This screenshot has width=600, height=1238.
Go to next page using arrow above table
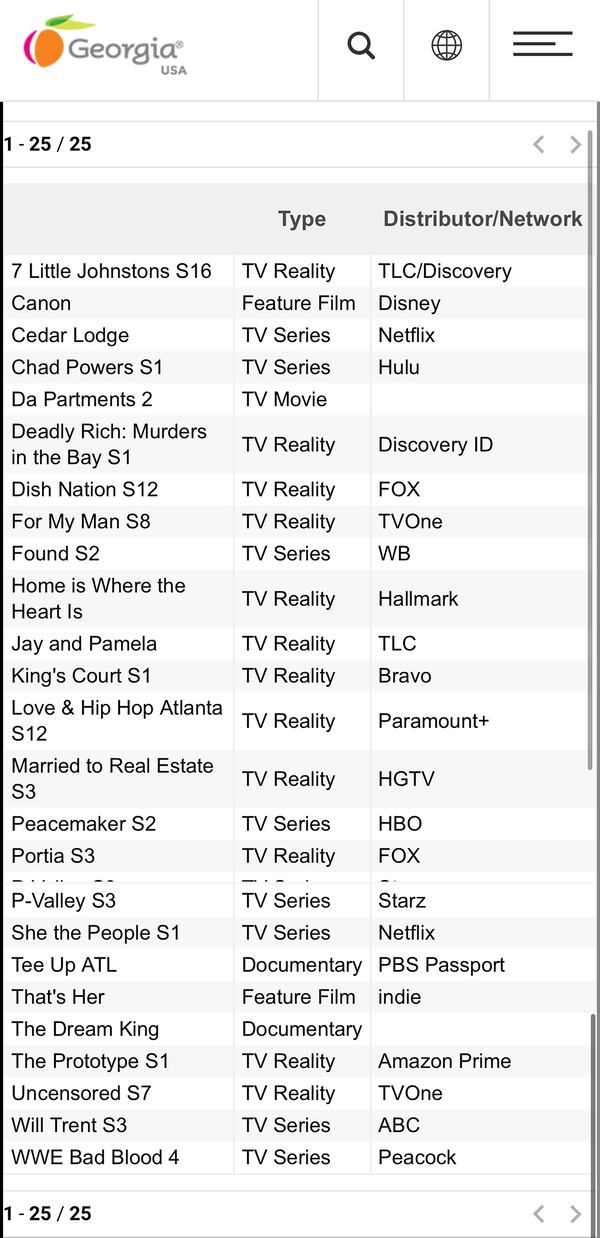pyautogui.click(x=575, y=144)
